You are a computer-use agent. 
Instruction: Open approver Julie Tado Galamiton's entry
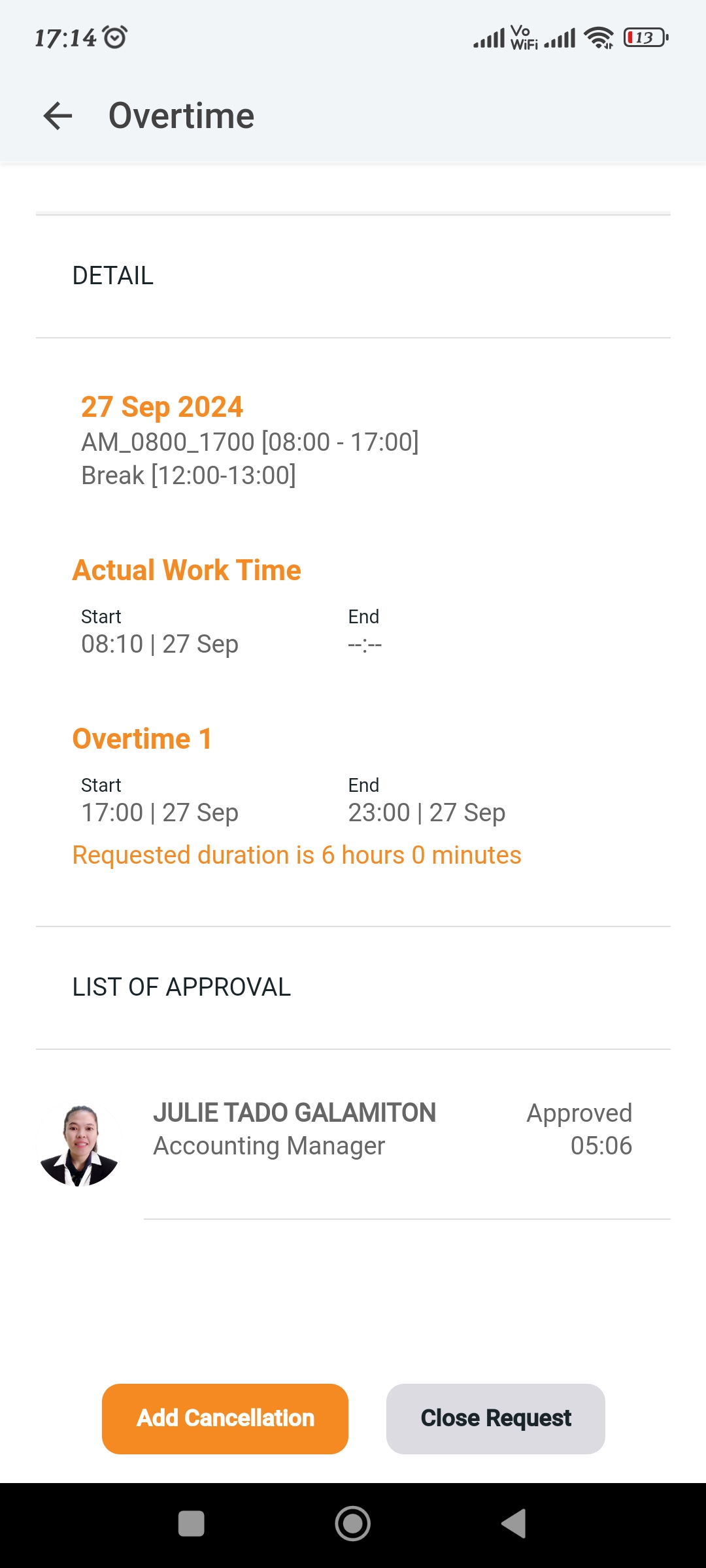tap(294, 1129)
